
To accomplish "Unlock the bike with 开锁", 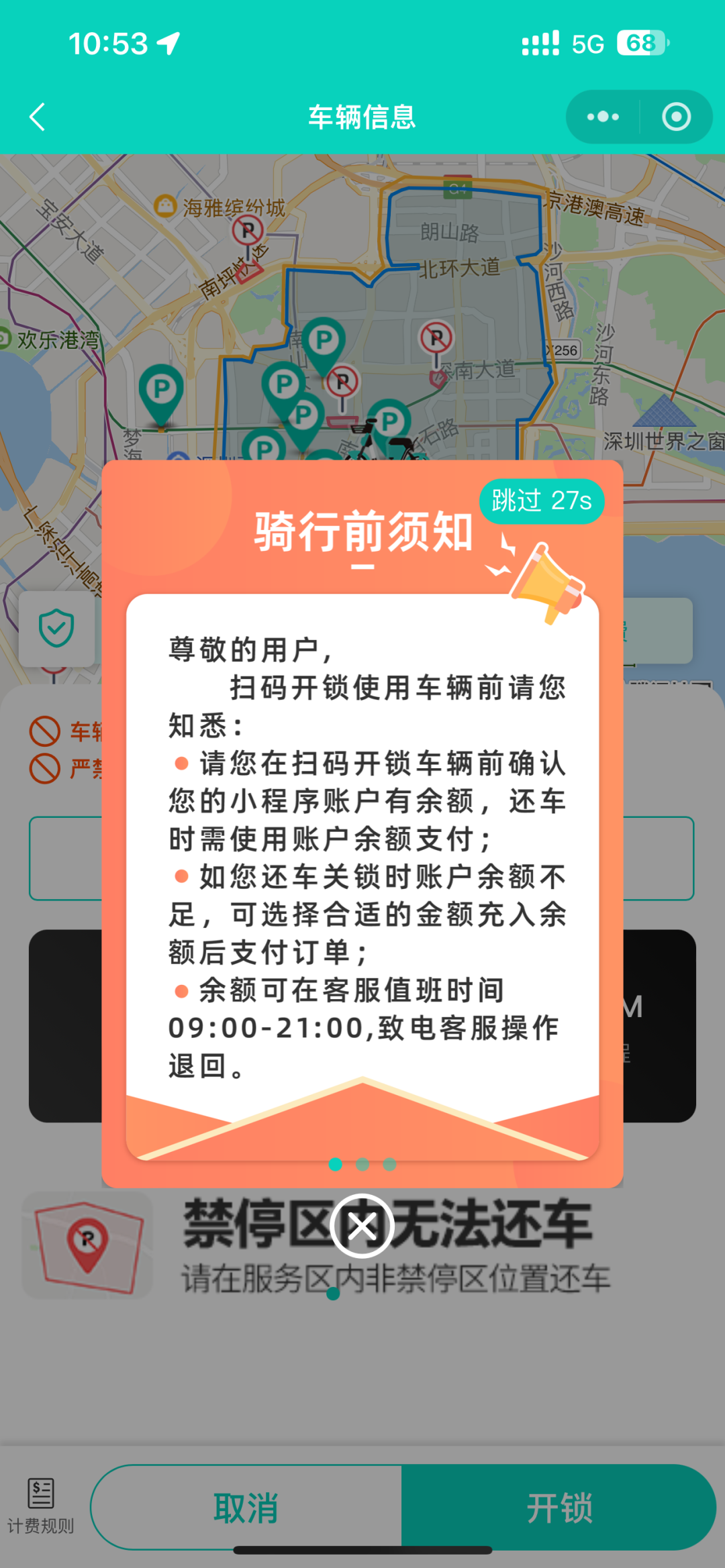I will [559, 1508].
